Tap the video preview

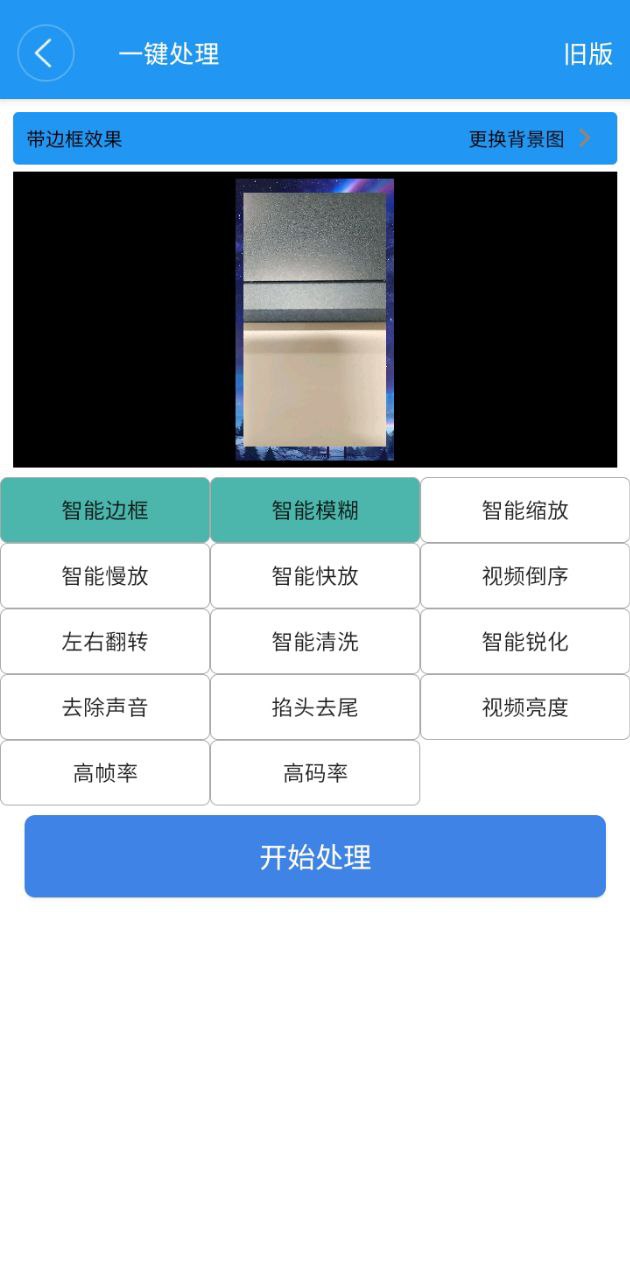pos(315,320)
